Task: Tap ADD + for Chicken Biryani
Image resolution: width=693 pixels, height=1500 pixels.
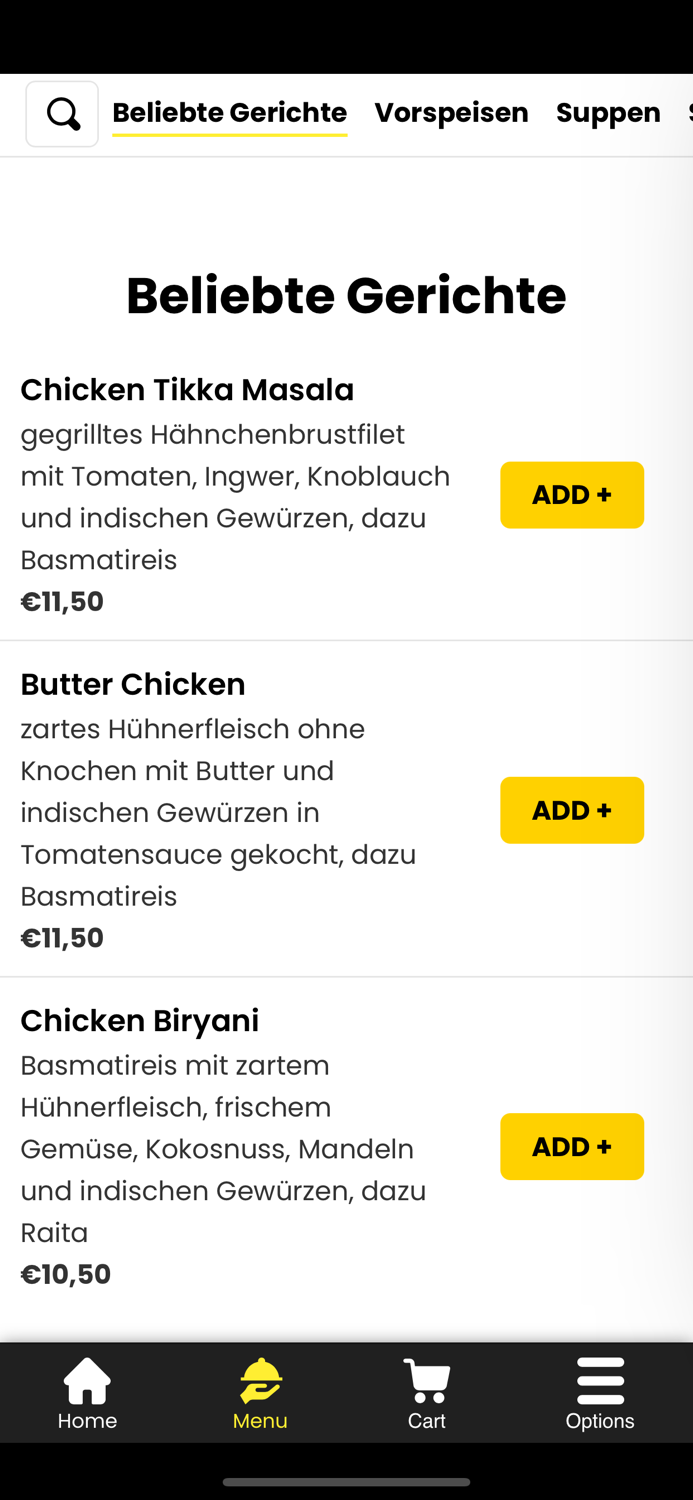Action: click(x=572, y=1146)
